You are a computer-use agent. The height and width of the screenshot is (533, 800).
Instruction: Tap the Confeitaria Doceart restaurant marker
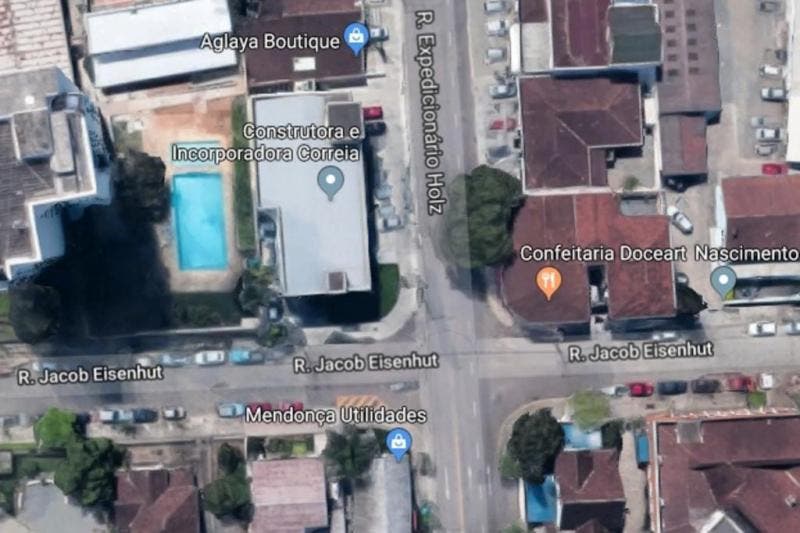pyautogui.click(x=548, y=281)
